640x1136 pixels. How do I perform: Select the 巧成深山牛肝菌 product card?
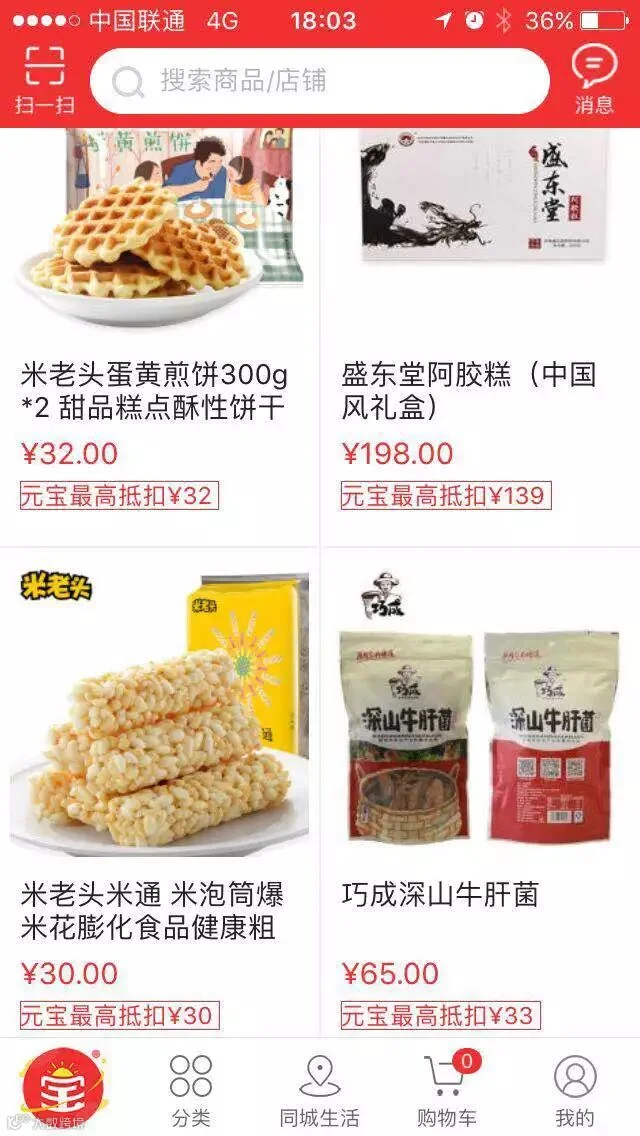[x=481, y=793]
